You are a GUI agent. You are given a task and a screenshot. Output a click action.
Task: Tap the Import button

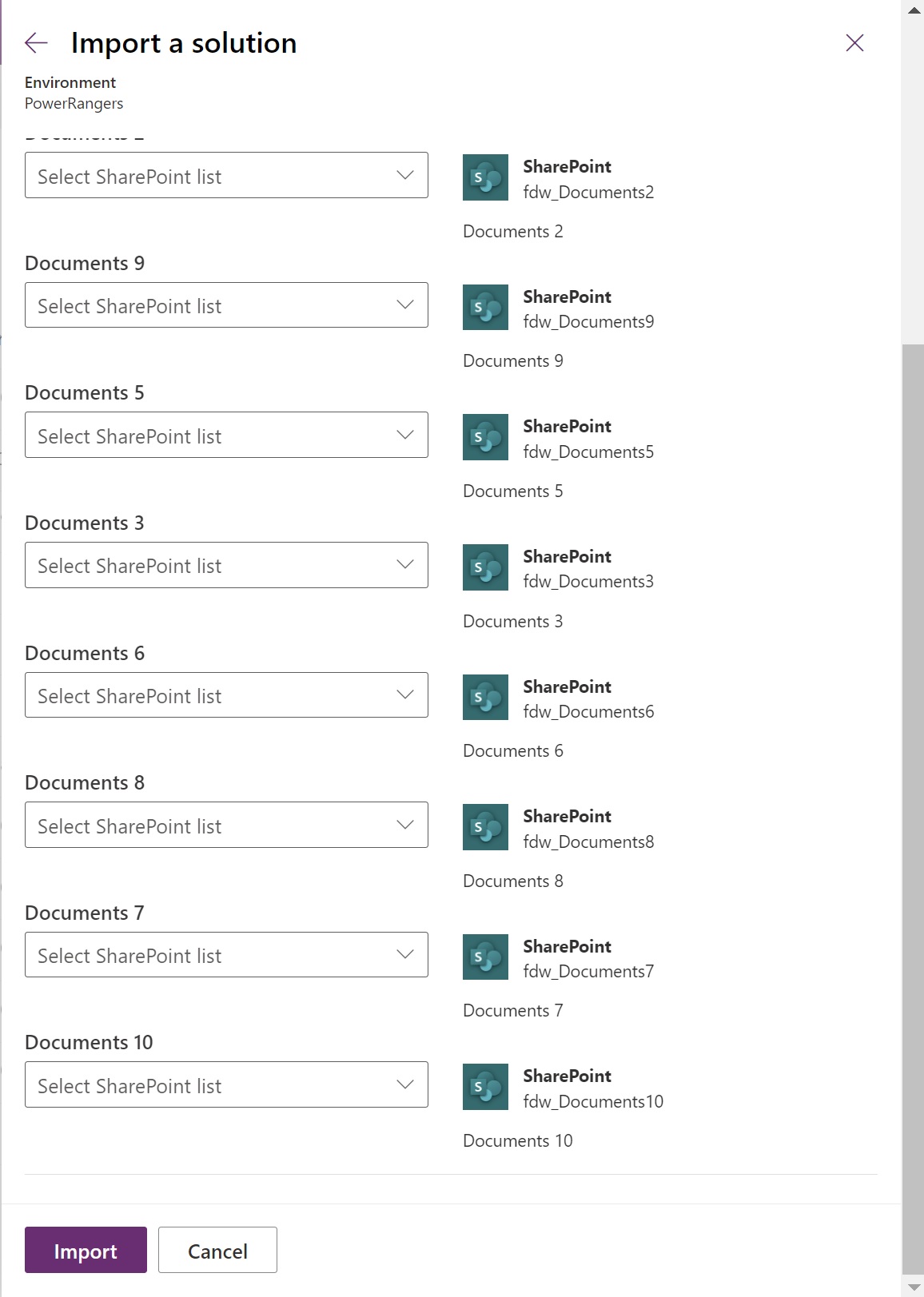[86, 1250]
